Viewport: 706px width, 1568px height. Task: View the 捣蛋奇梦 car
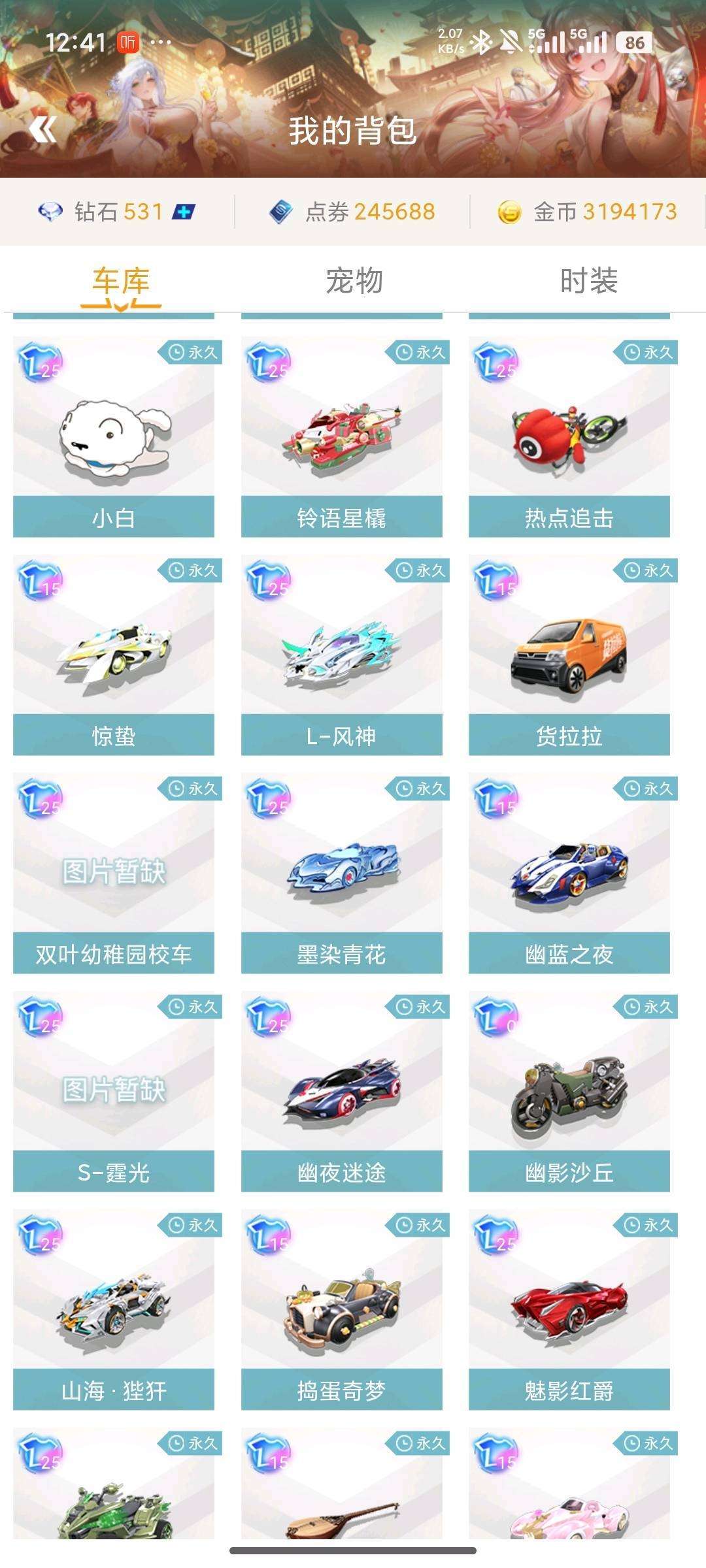(341, 1309)
